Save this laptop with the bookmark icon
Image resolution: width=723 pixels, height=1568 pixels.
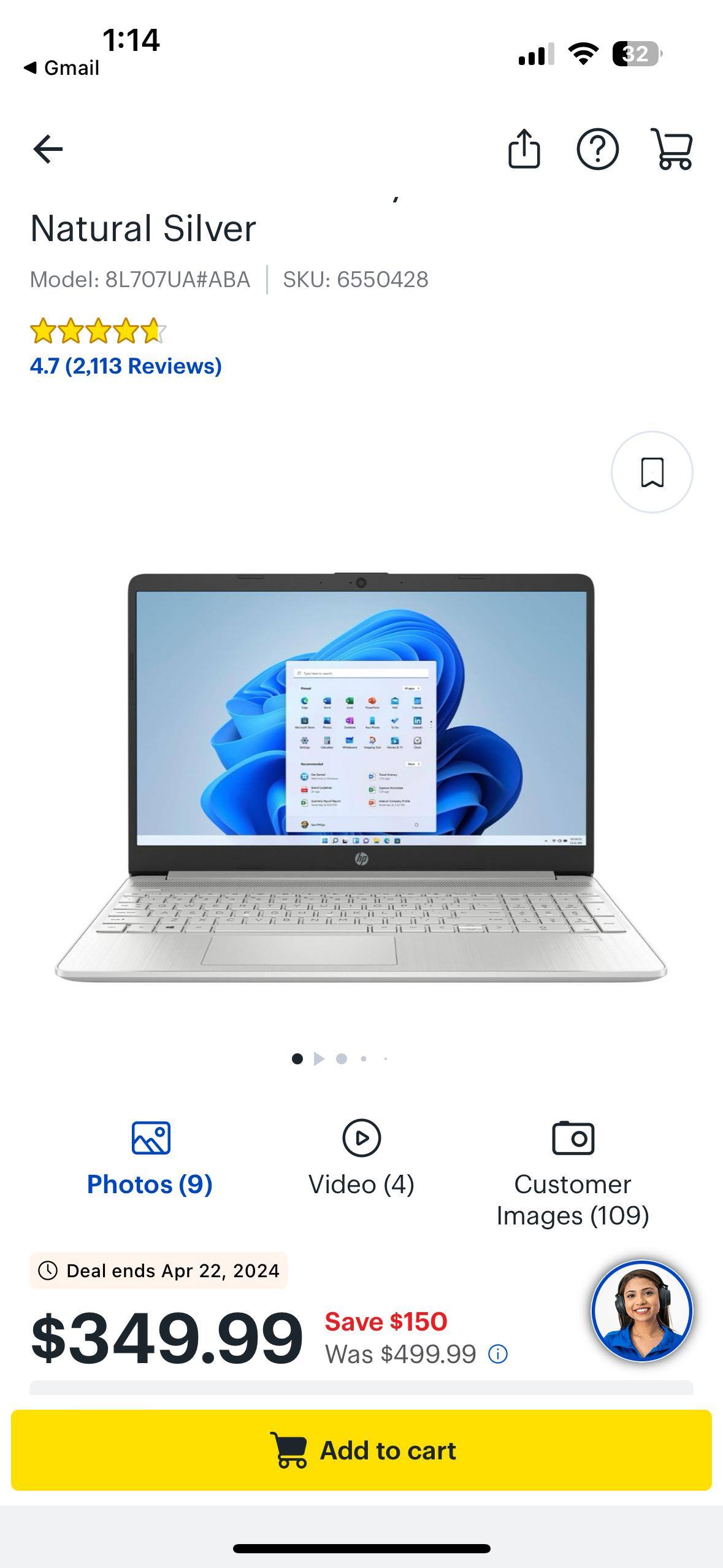(x=652, y=472)
